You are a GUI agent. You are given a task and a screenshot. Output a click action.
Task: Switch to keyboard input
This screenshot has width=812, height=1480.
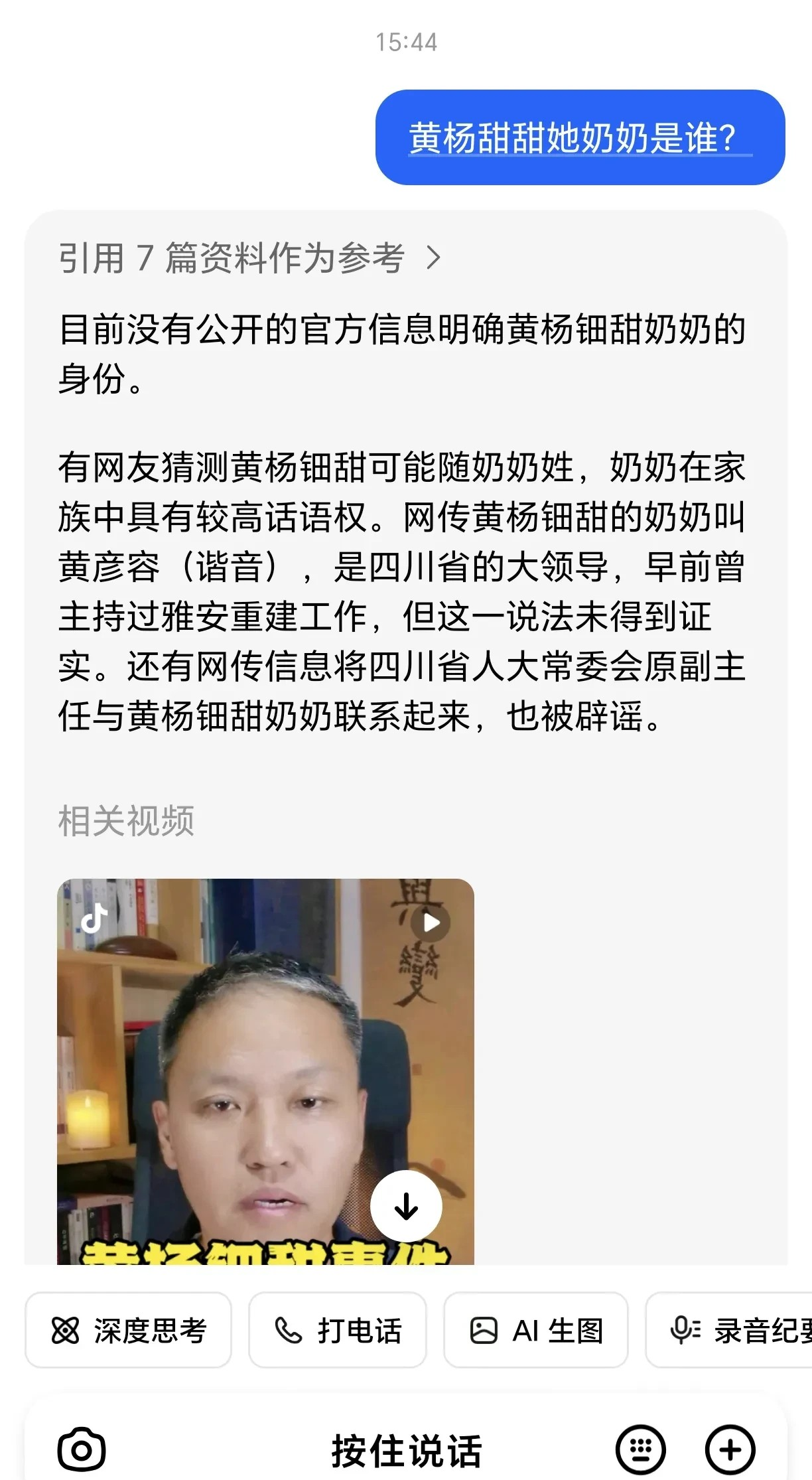click(640, 1450)
